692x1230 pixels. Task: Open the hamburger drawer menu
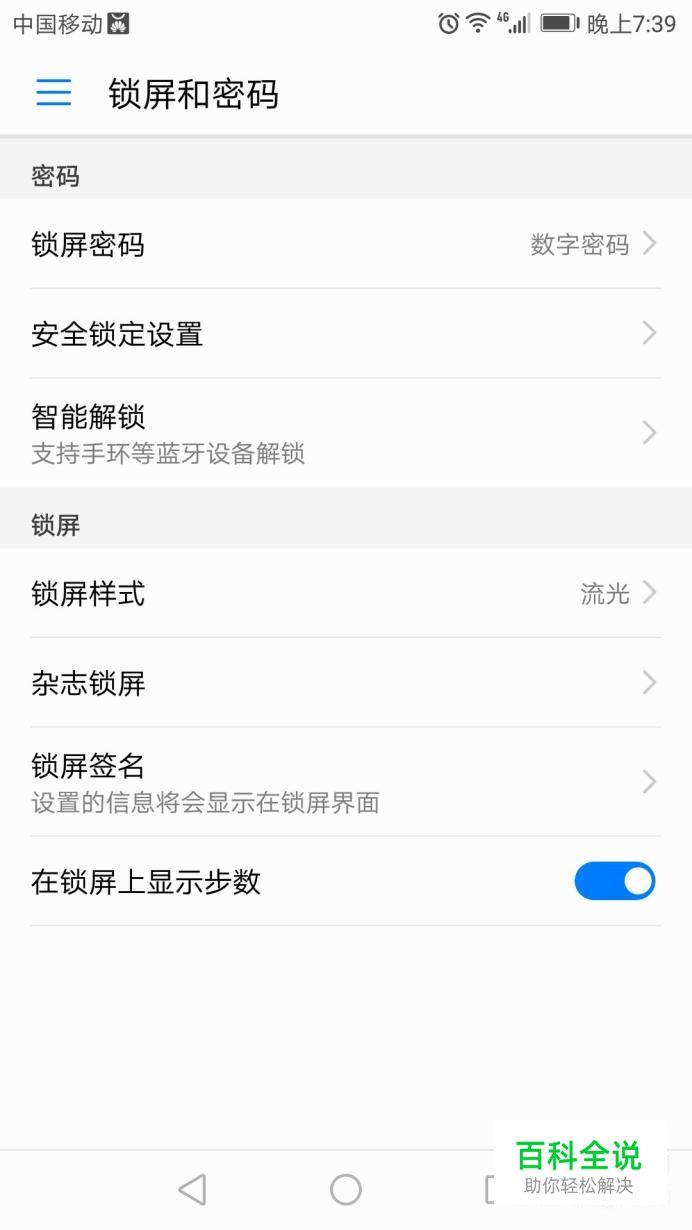54,93
